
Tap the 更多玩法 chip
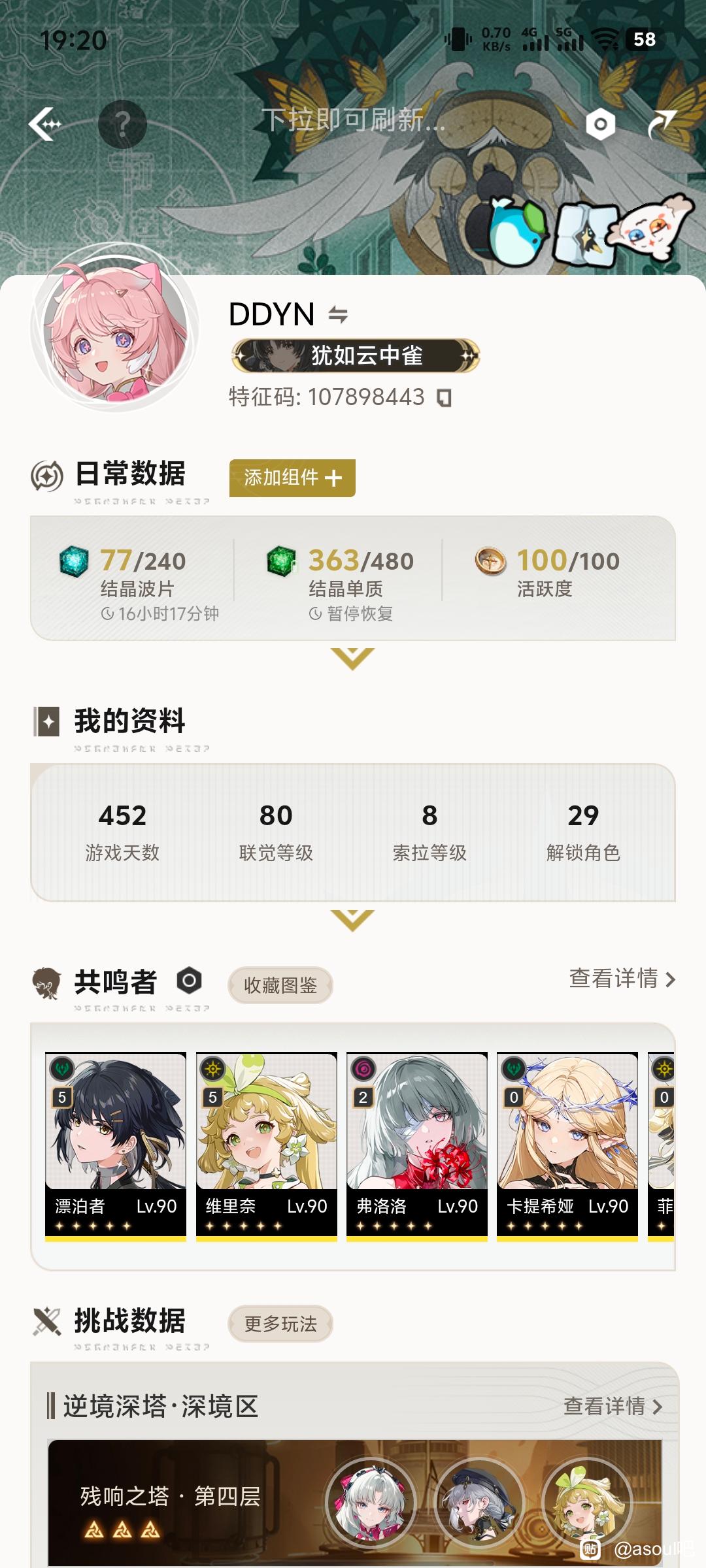click(x=280, y=1324)
